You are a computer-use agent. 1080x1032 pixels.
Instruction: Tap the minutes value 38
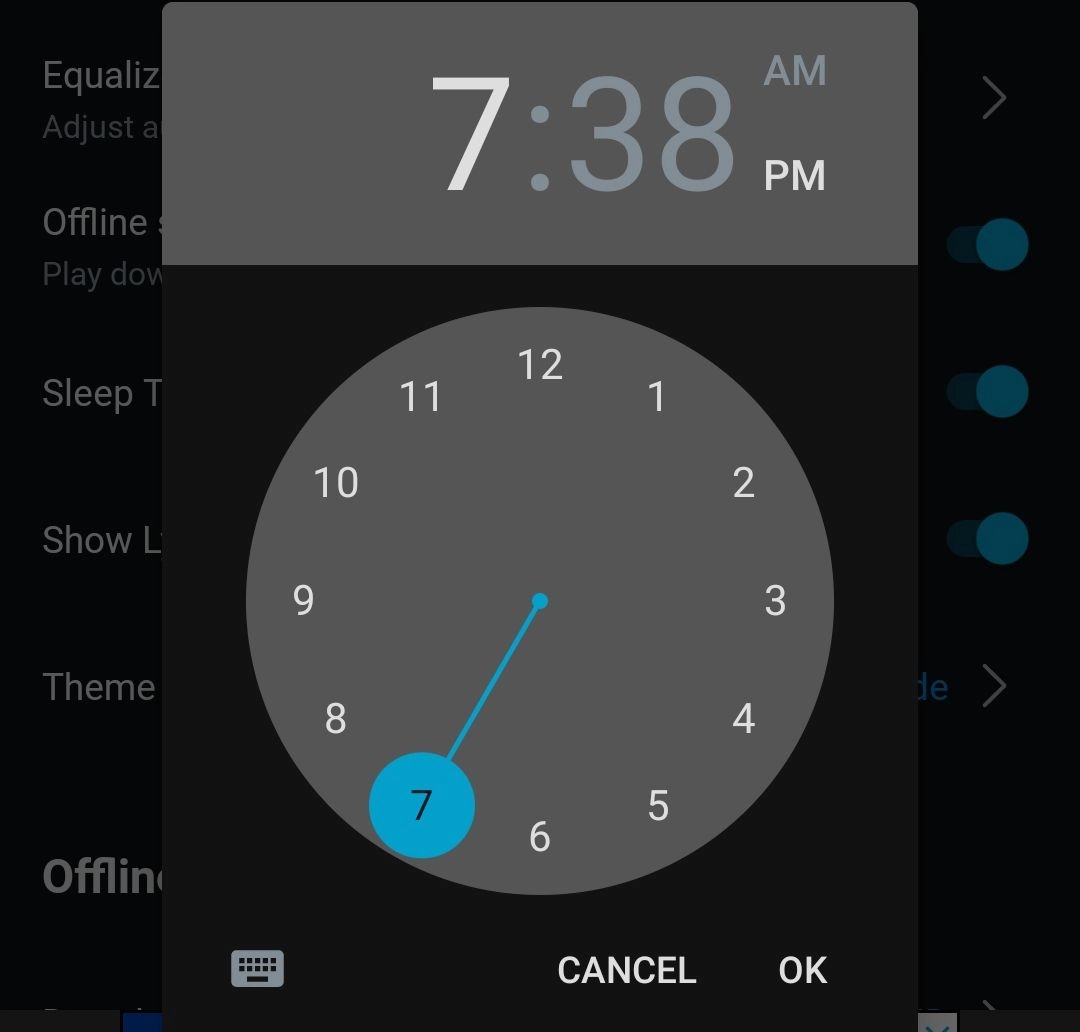(652, 135)
